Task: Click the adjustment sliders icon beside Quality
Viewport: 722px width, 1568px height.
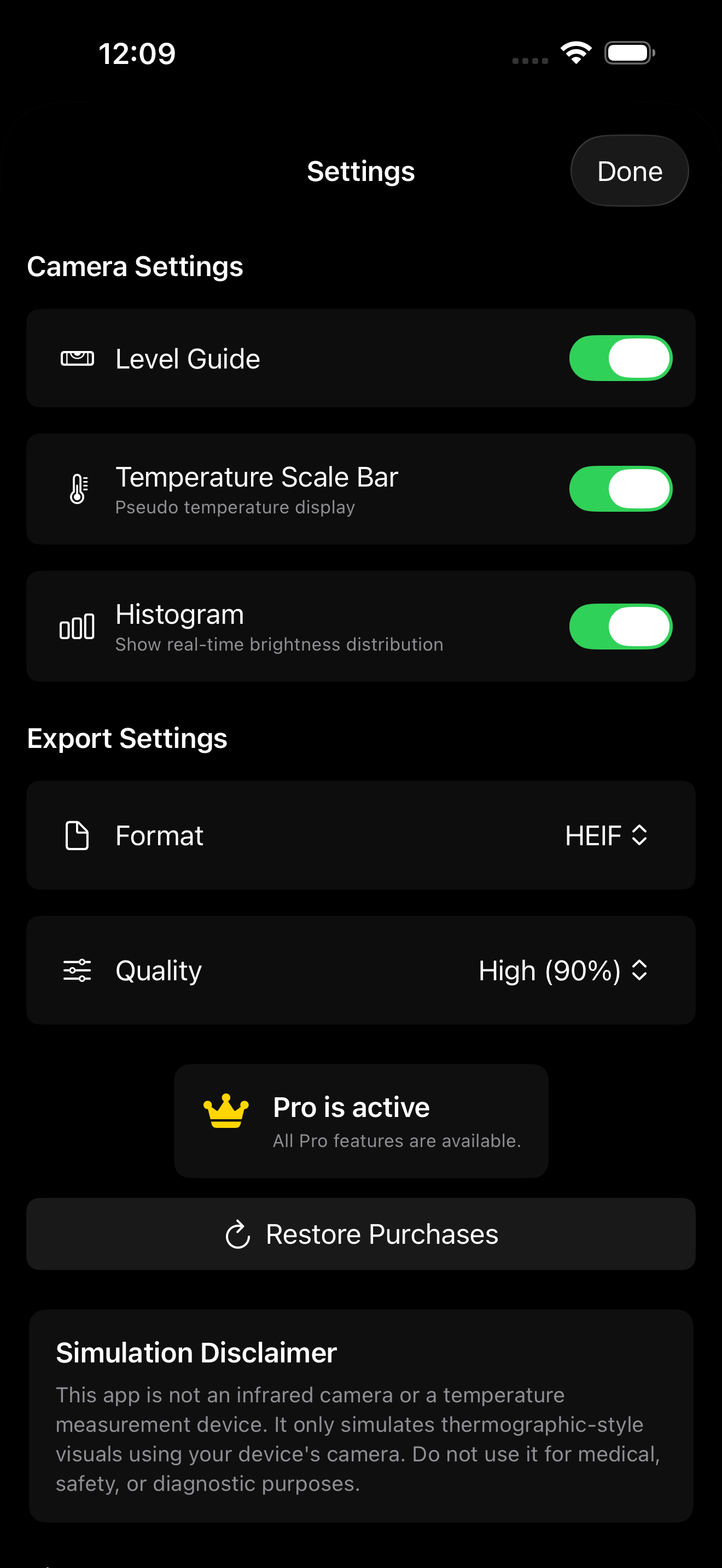Action: (x=77, y=970)
